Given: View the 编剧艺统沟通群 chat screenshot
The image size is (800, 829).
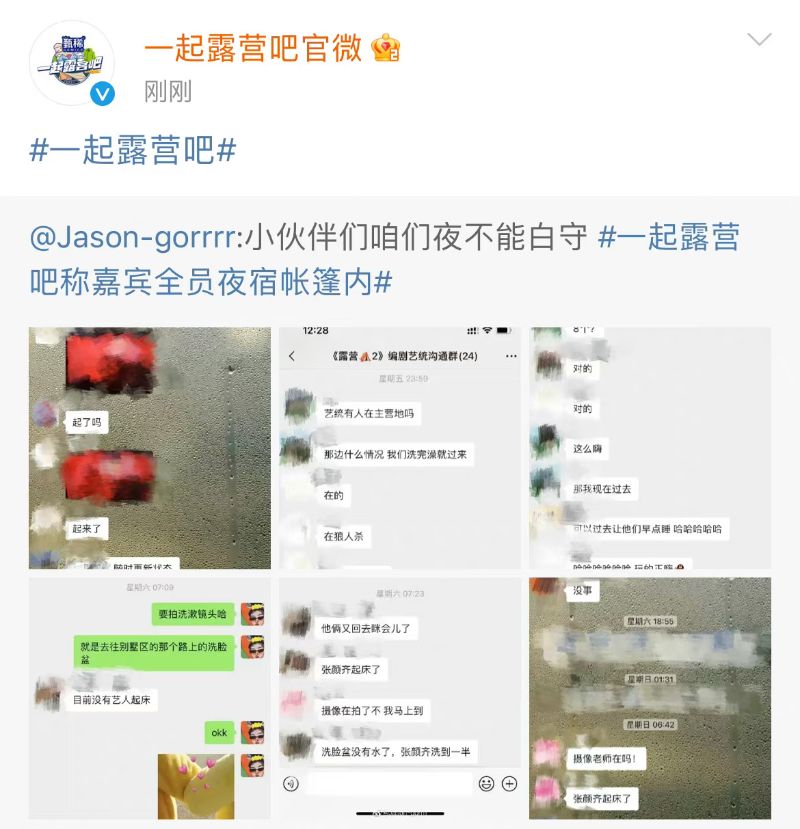Looking at the screenshot, I should point(399,447).
